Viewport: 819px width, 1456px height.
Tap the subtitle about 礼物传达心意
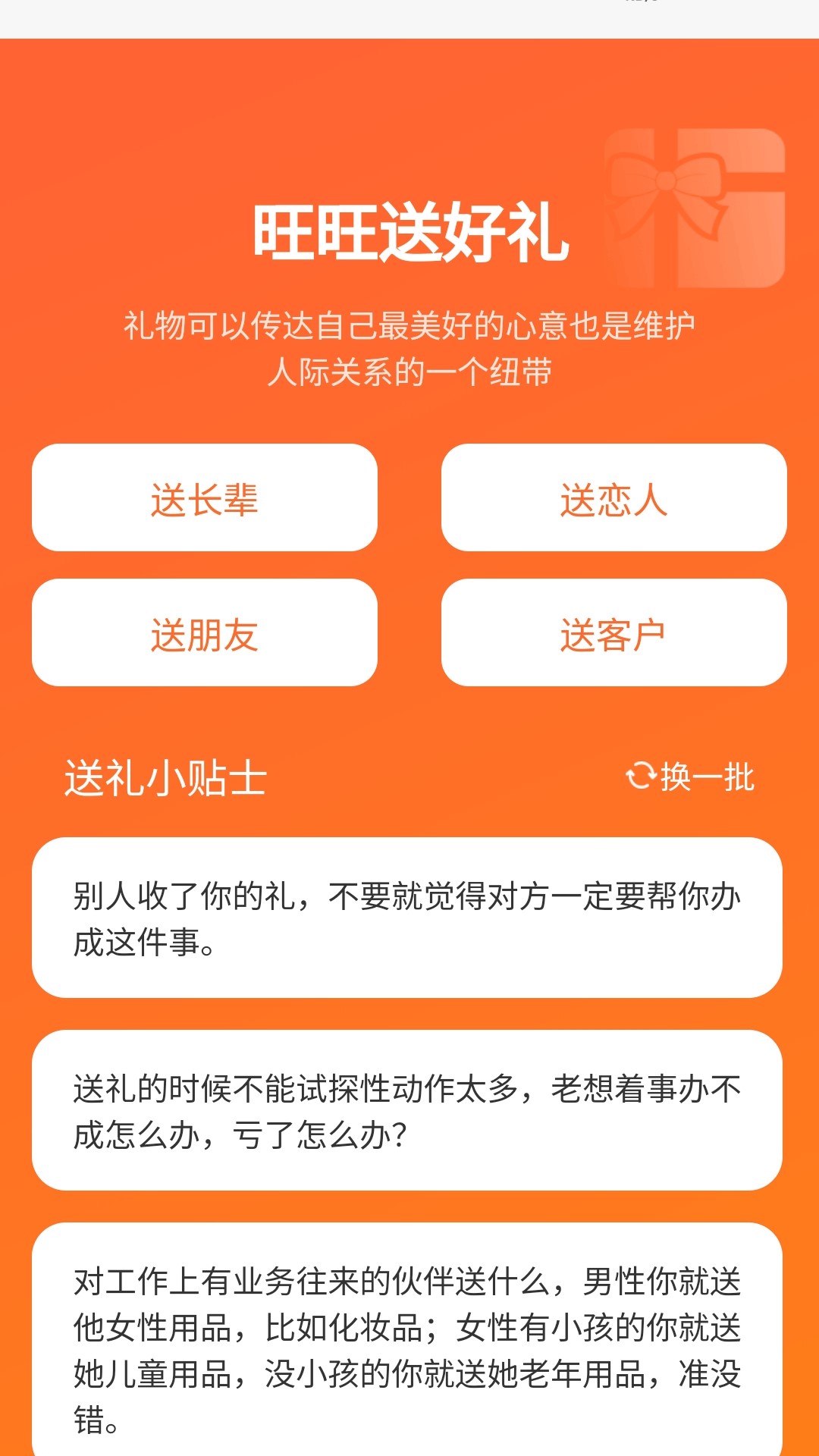(409, 349)
